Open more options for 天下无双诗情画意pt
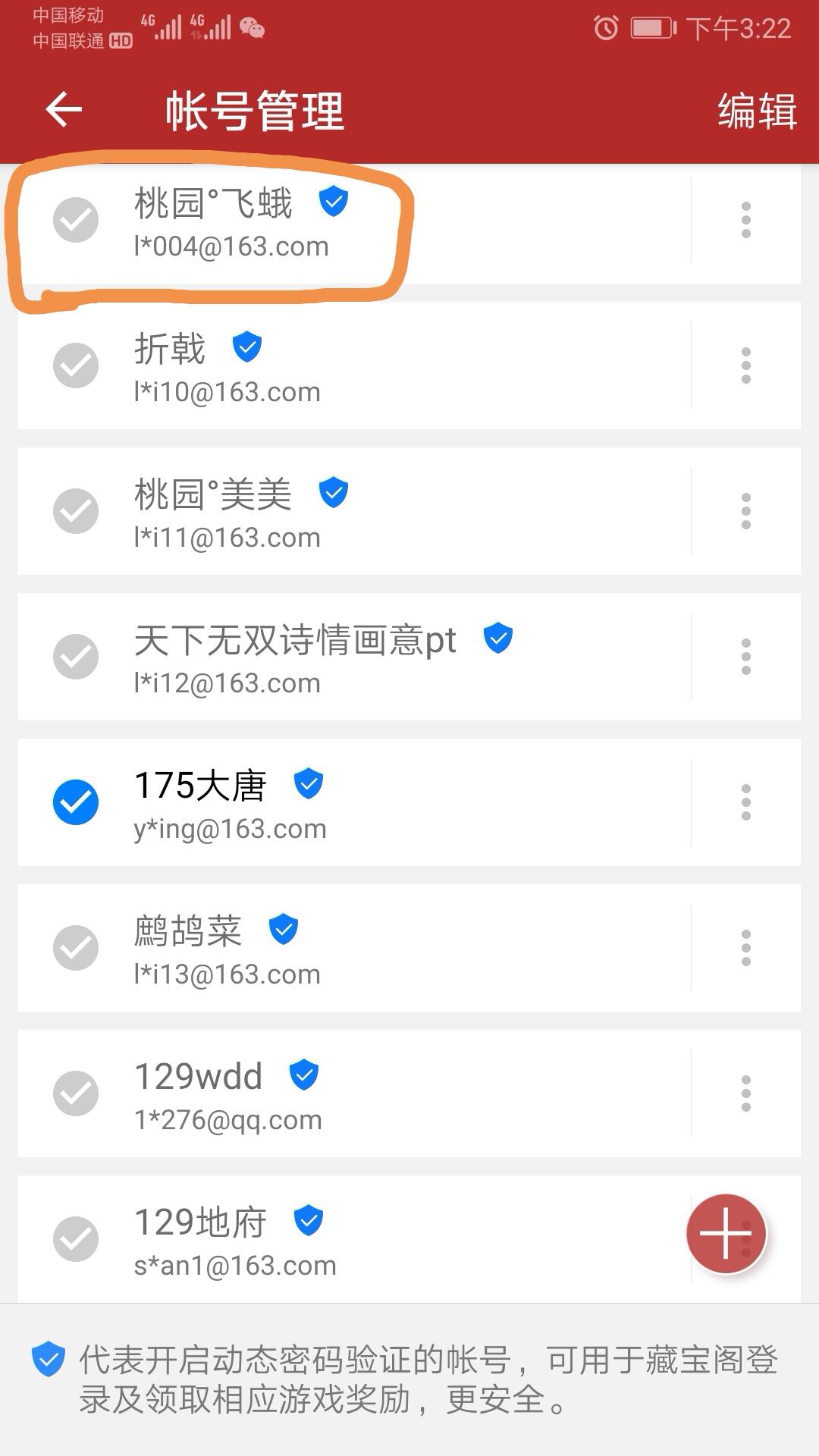 click(x=746, y=657)
